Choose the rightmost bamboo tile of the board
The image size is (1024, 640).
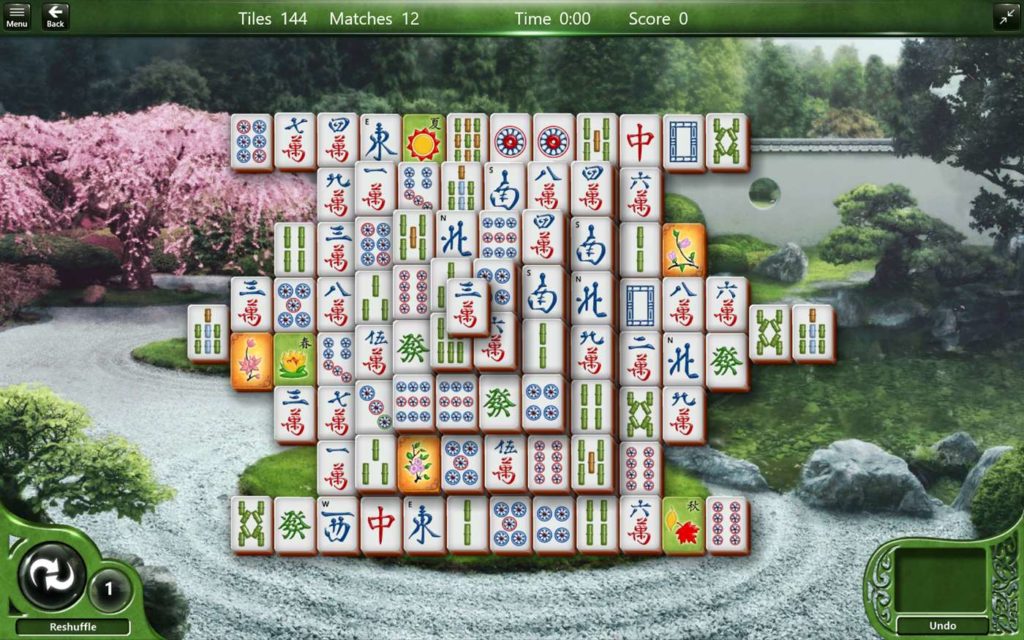pos(813,333)
